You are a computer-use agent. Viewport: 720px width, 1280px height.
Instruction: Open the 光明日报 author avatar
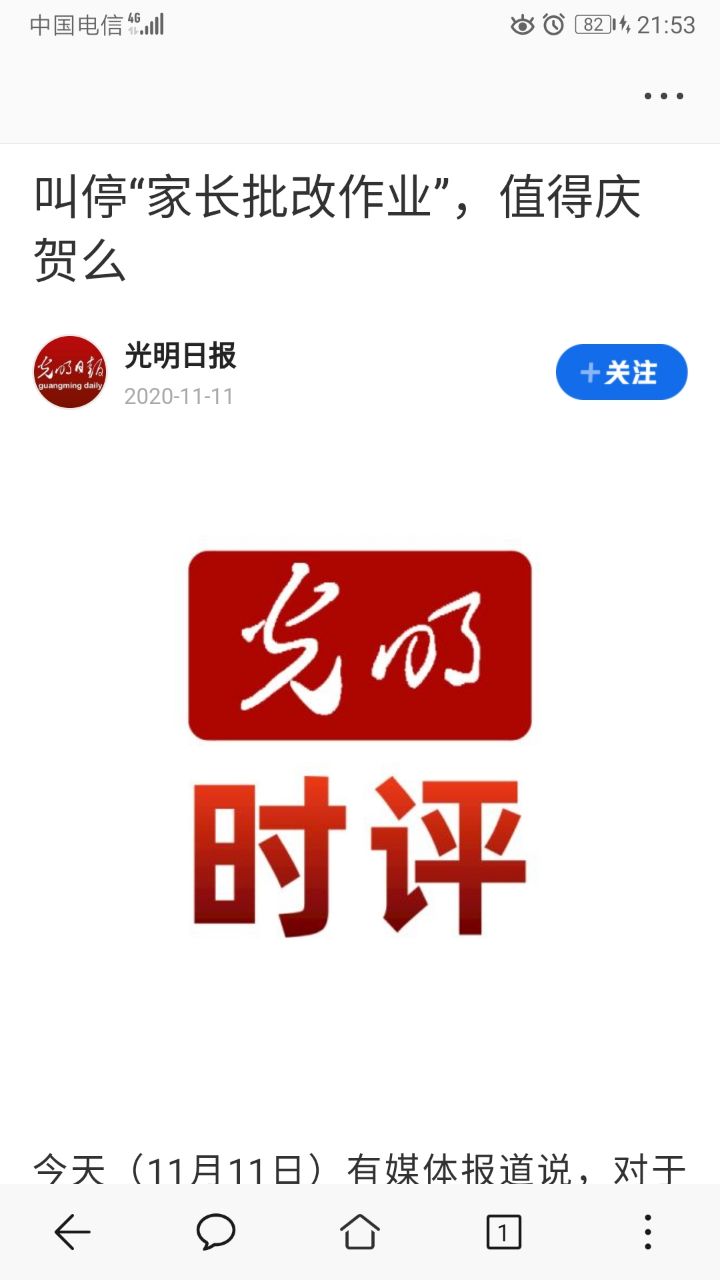pos(70,372)
